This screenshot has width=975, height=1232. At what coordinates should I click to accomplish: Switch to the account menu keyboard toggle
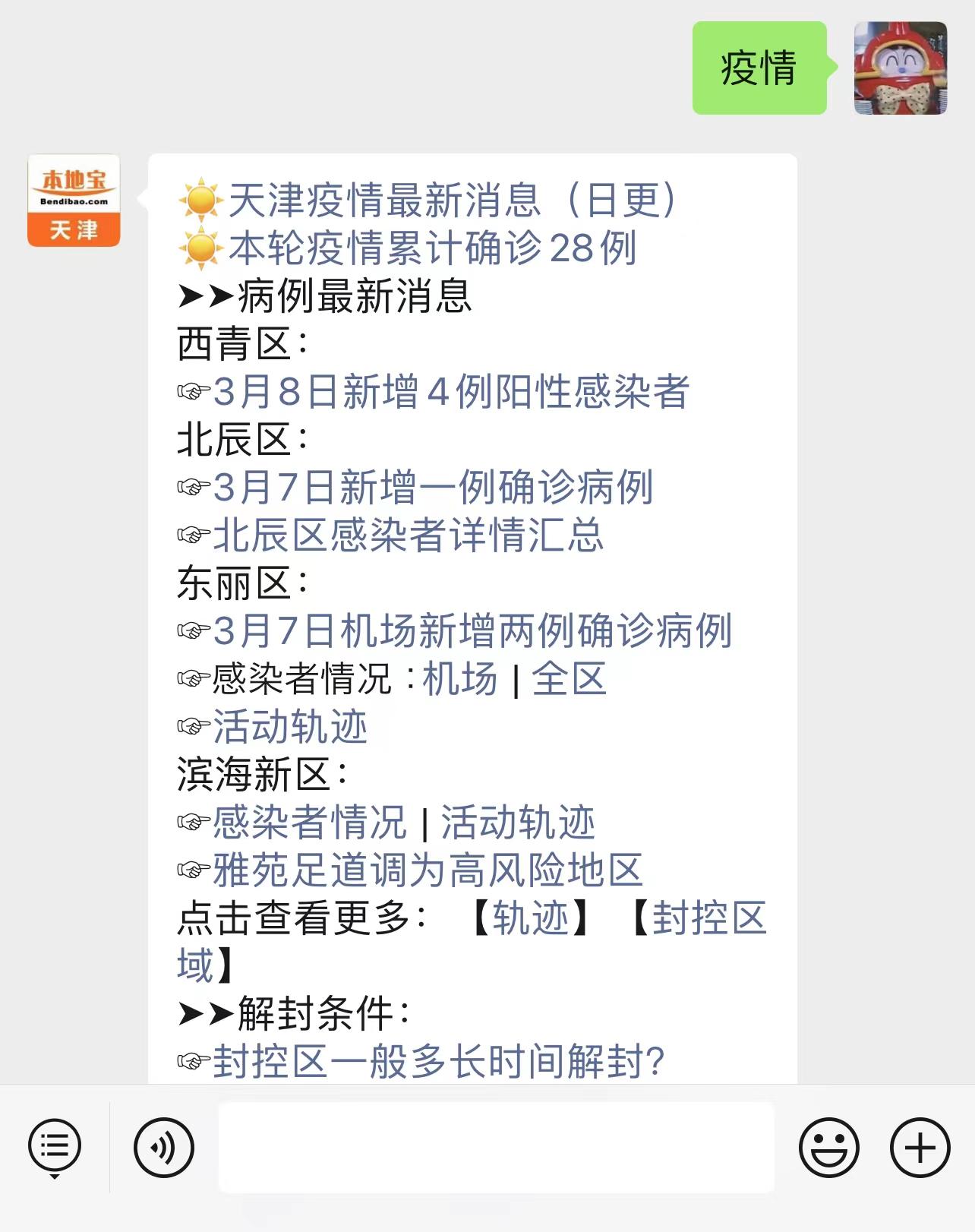click(x=55, y=1147)
